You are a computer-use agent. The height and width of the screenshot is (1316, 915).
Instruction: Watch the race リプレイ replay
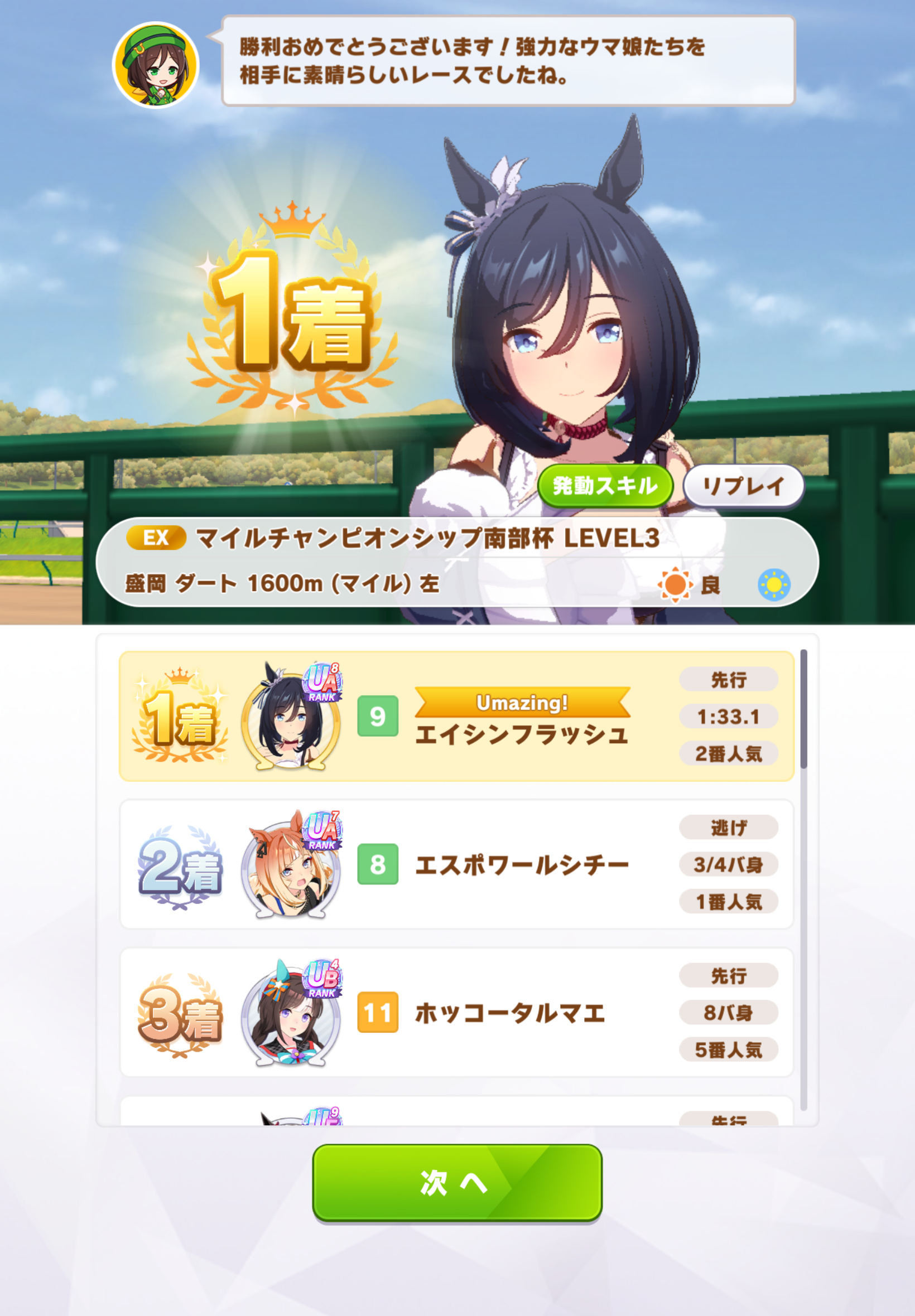pos(743,486)
